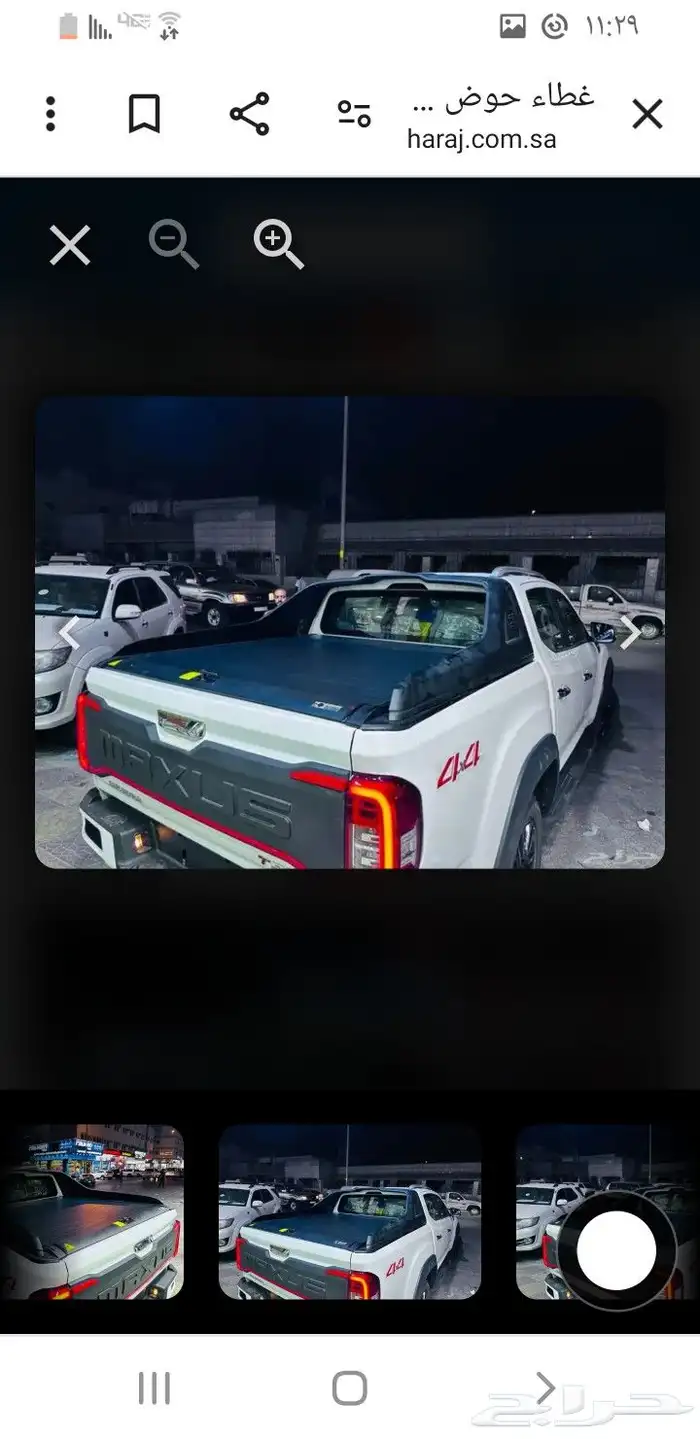Close the browser tab with X
This screenshot has width=700, height=1439.
click(647, 114)
